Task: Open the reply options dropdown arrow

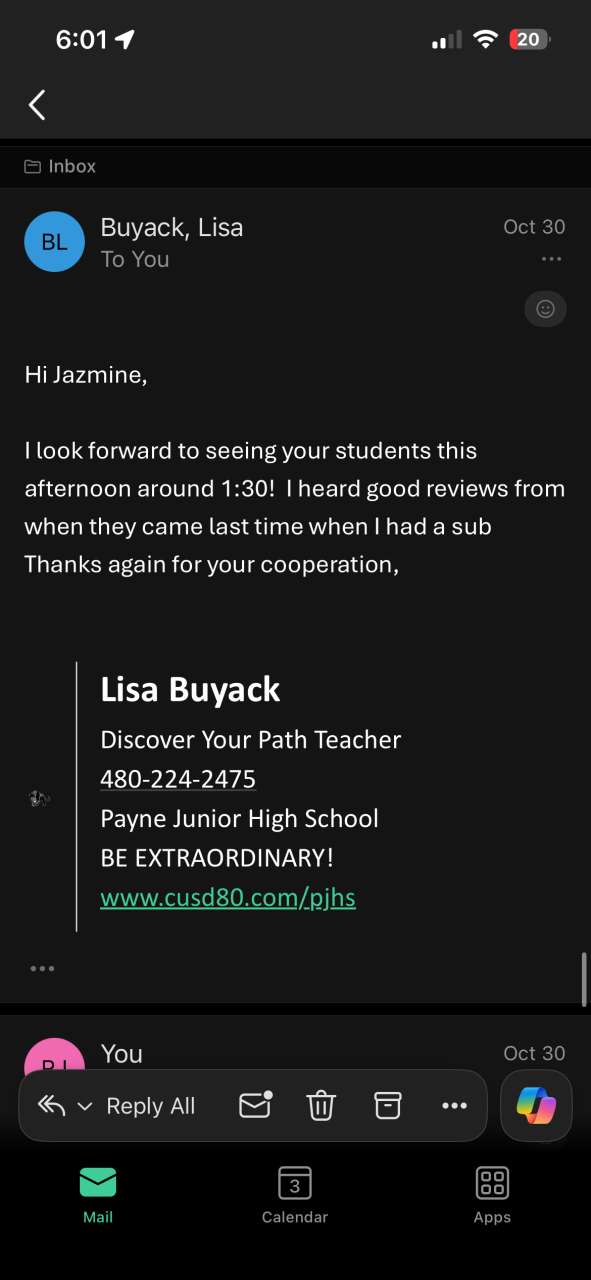Action: [85, 1106]
